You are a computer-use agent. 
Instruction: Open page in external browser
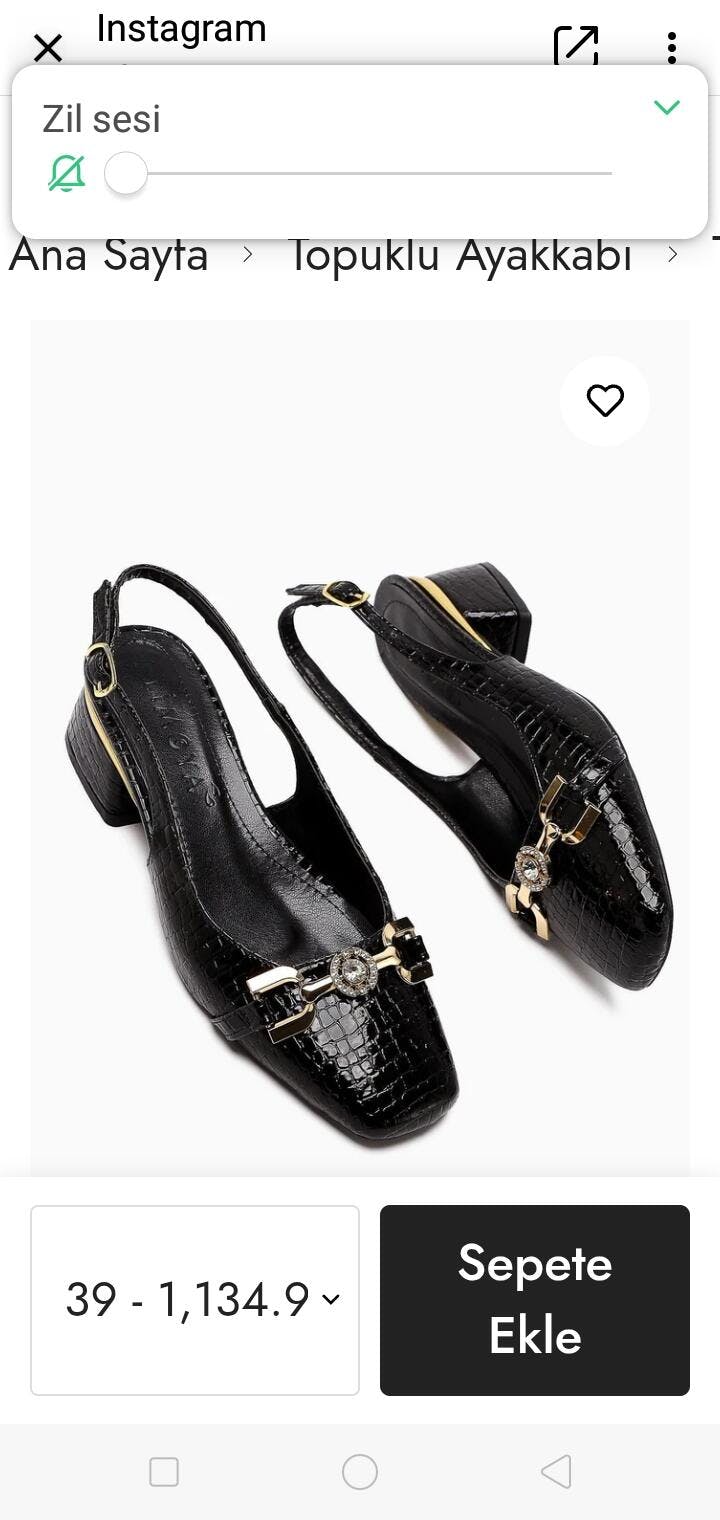[x=576, y=46]
